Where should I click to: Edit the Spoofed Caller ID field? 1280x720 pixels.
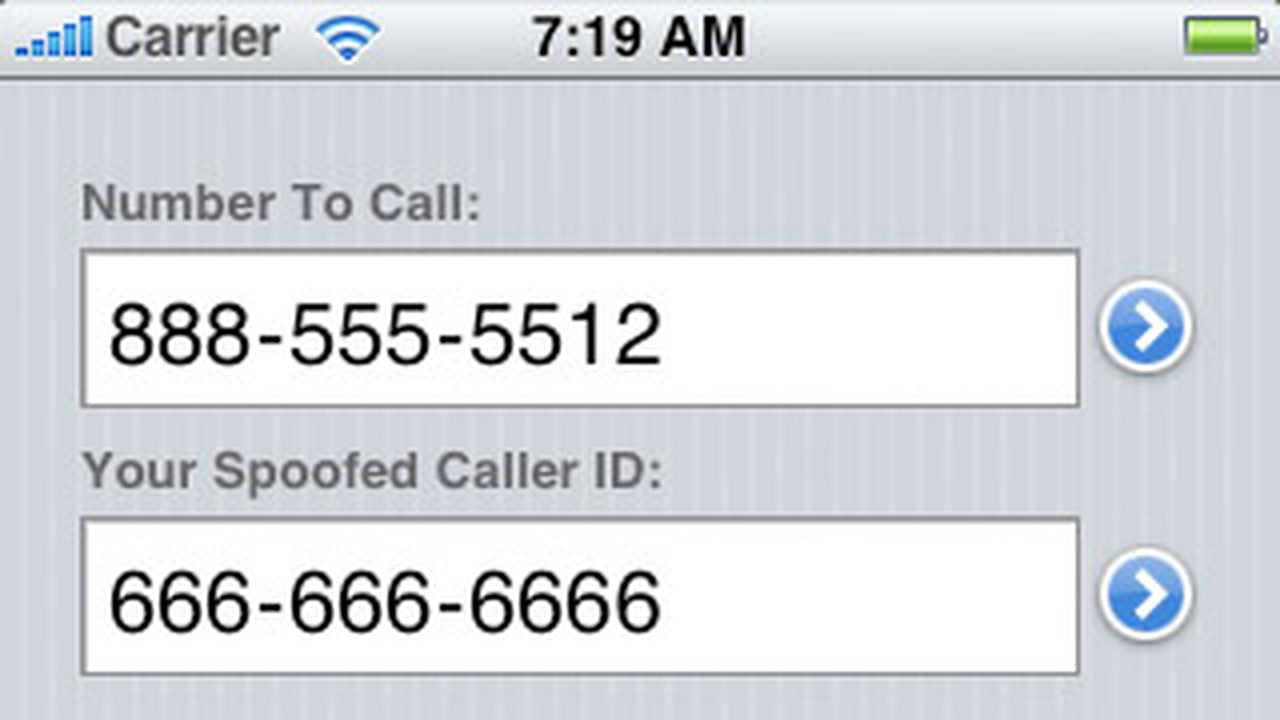(579, 596)
